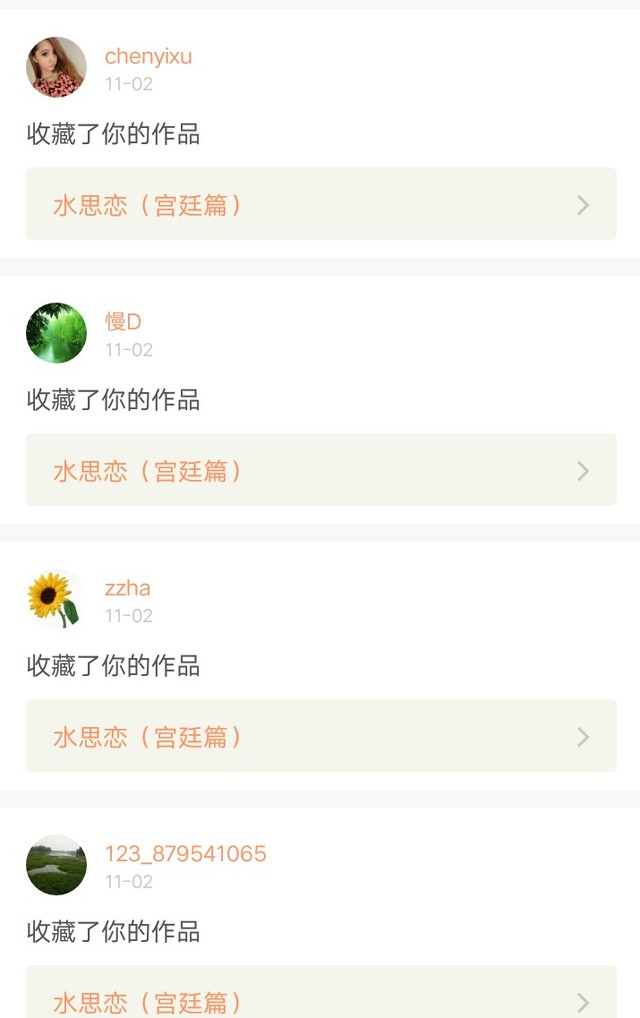View zzha's sunflower avatar profile
Viewport: 640px width, 1018px height.
coord(56,599)
